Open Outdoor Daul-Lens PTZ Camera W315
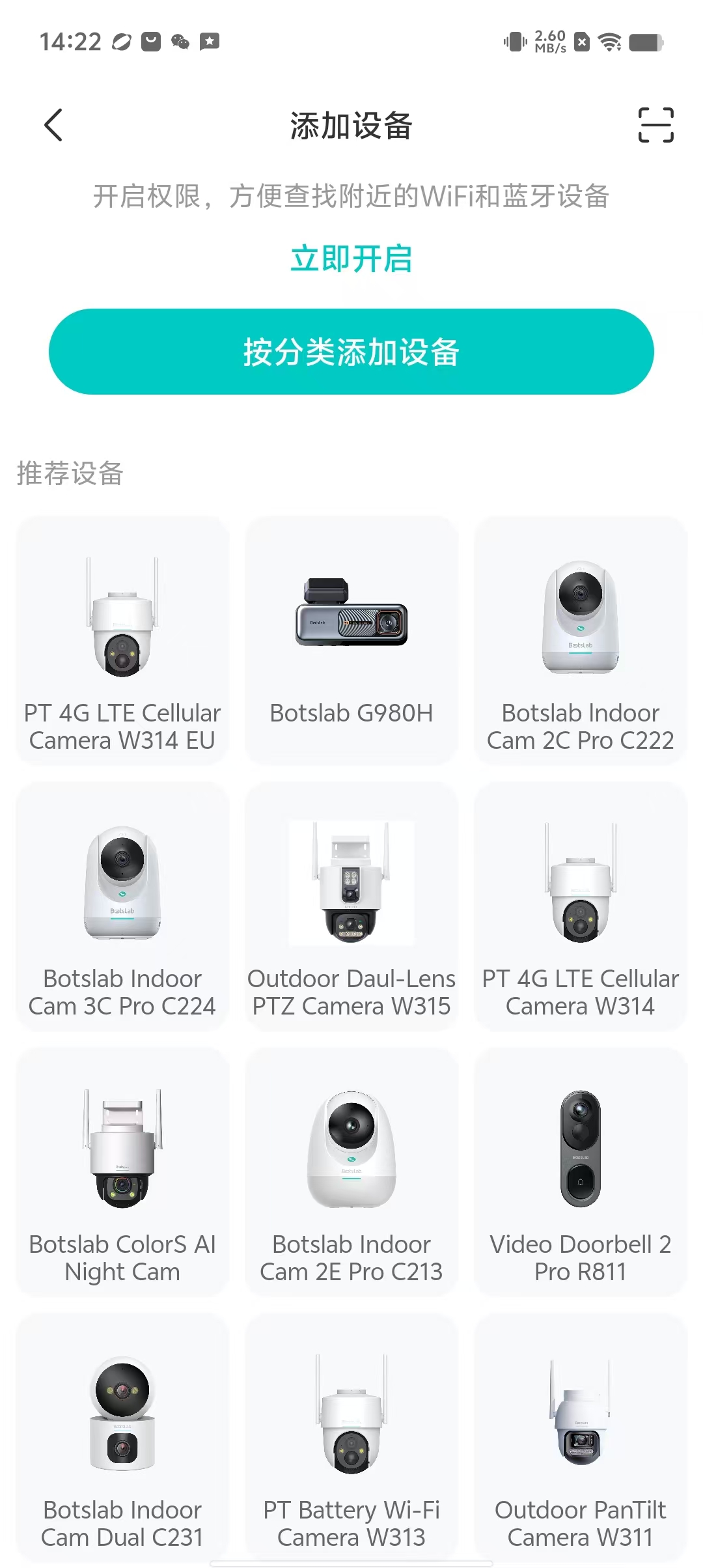This screenshot has height=1568, width=703. (351, 906)
